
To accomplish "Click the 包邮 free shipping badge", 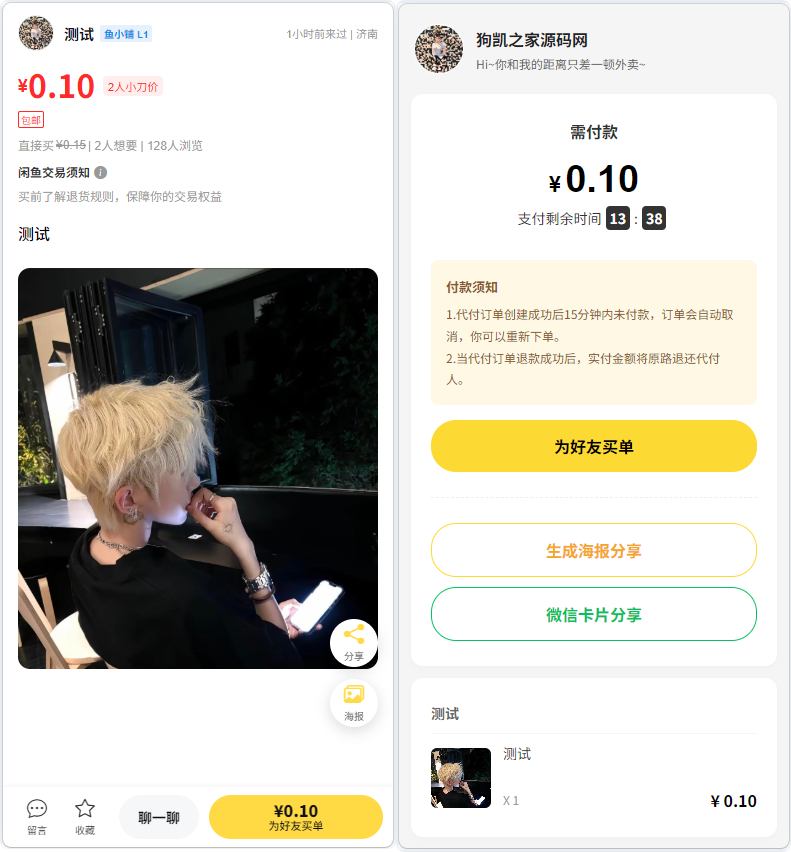I will coord(30,119).
